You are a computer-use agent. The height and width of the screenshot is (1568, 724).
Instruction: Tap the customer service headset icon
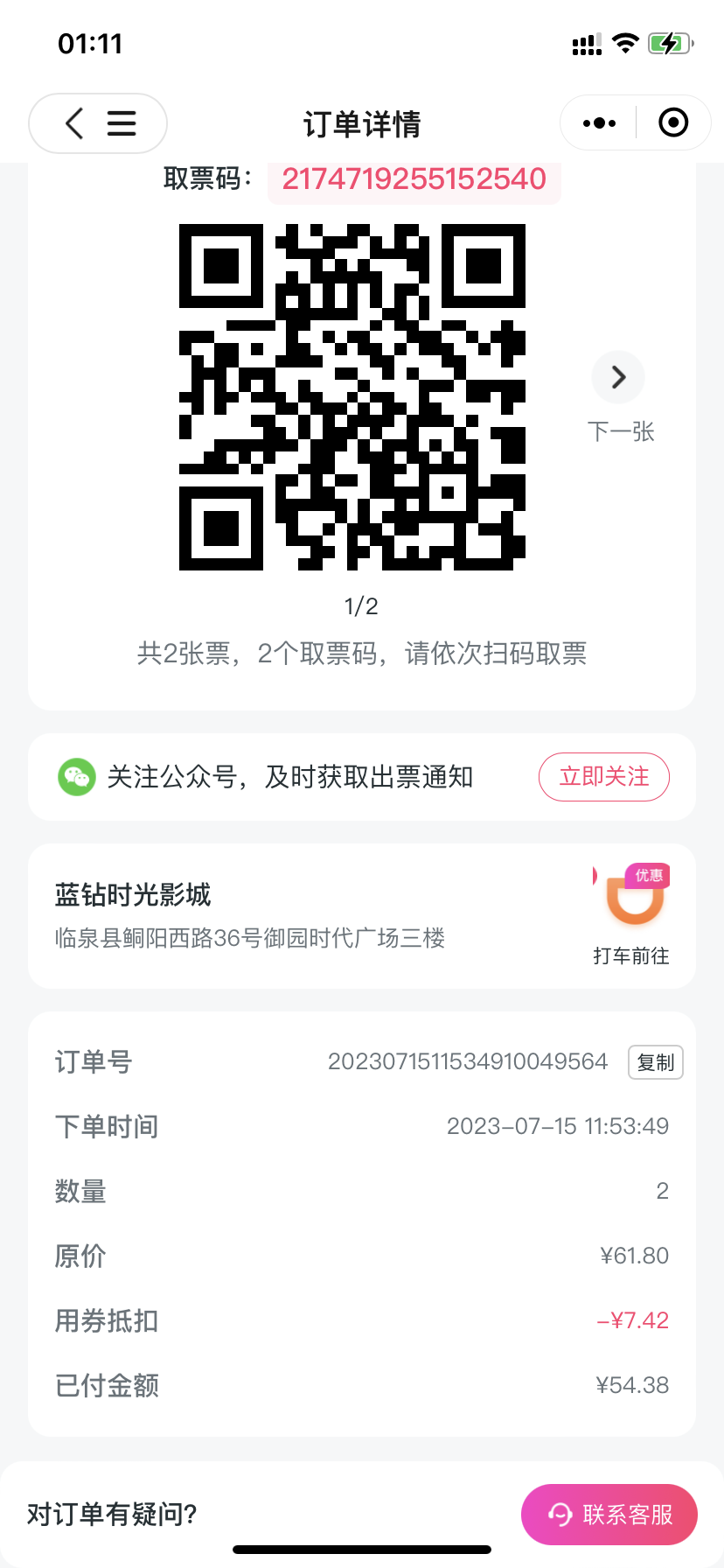[560, 1514]
